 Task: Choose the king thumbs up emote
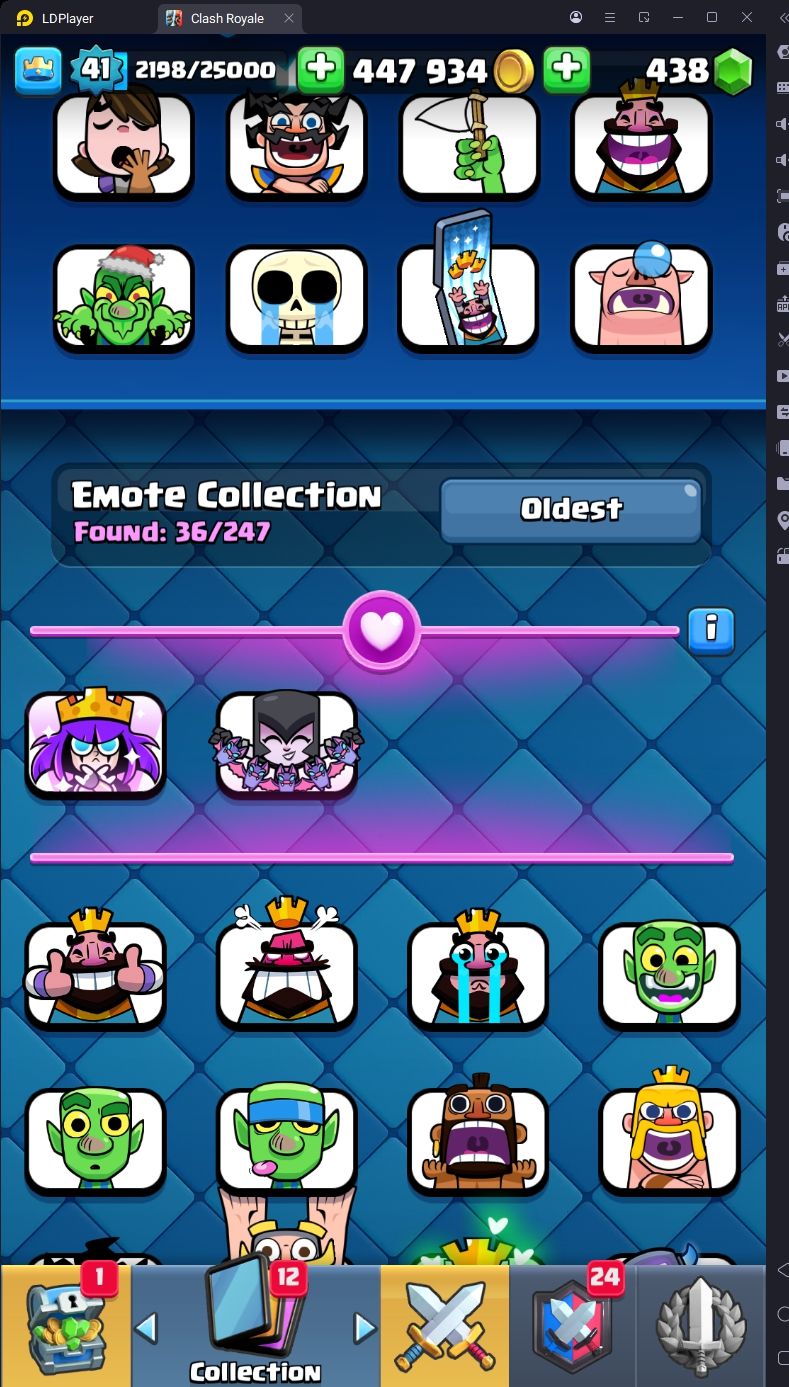point(95,975)
